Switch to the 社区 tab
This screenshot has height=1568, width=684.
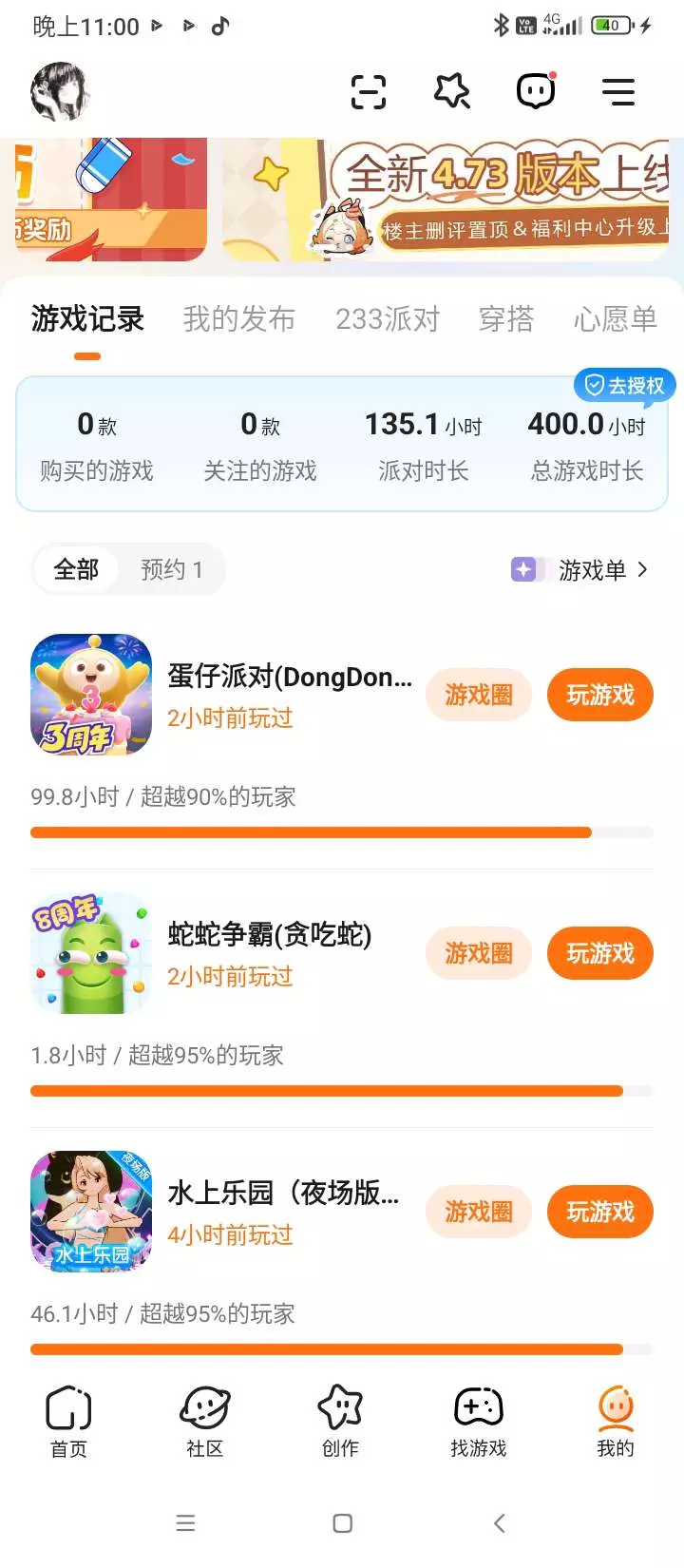tap(205, 1422)
